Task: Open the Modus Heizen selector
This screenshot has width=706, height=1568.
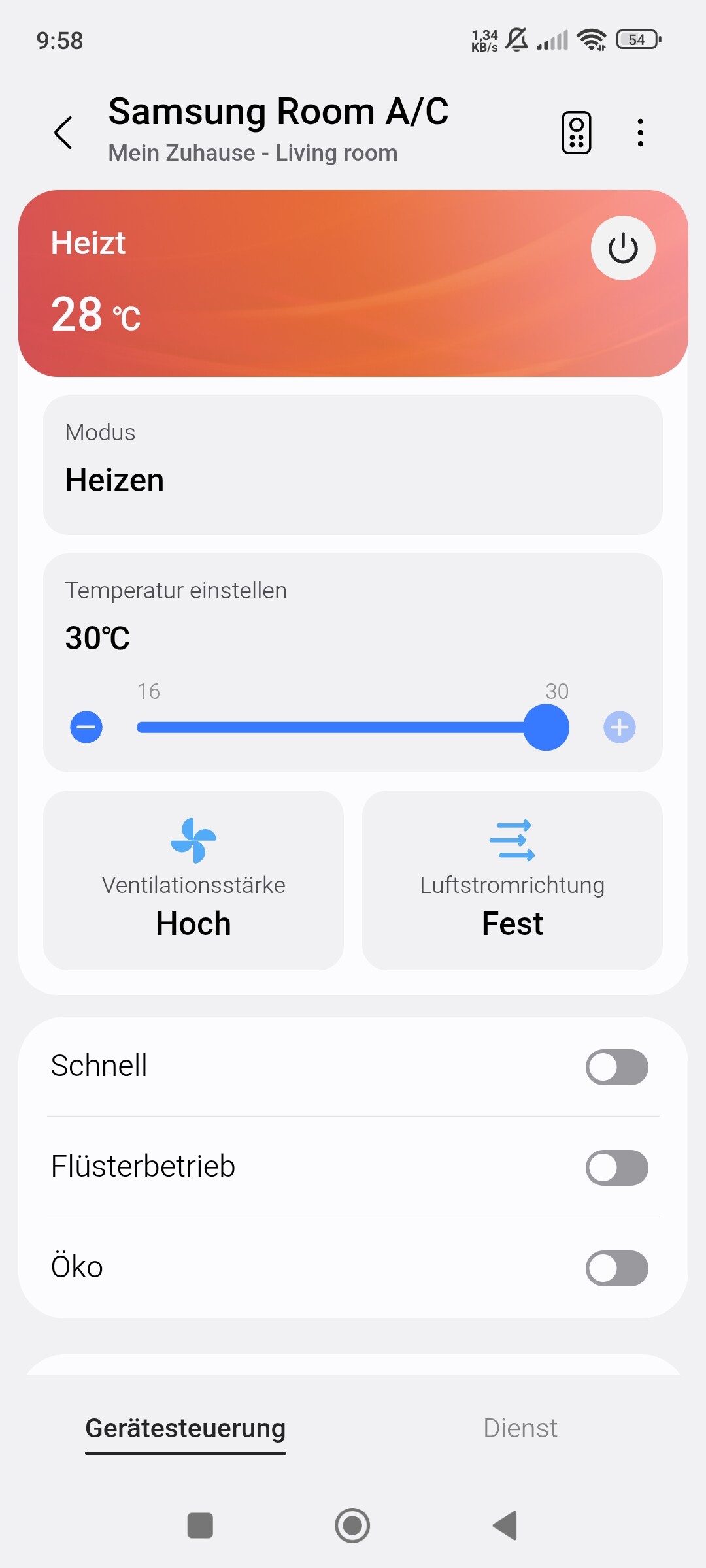Action: pyautogui.click(x=353, y=465)
